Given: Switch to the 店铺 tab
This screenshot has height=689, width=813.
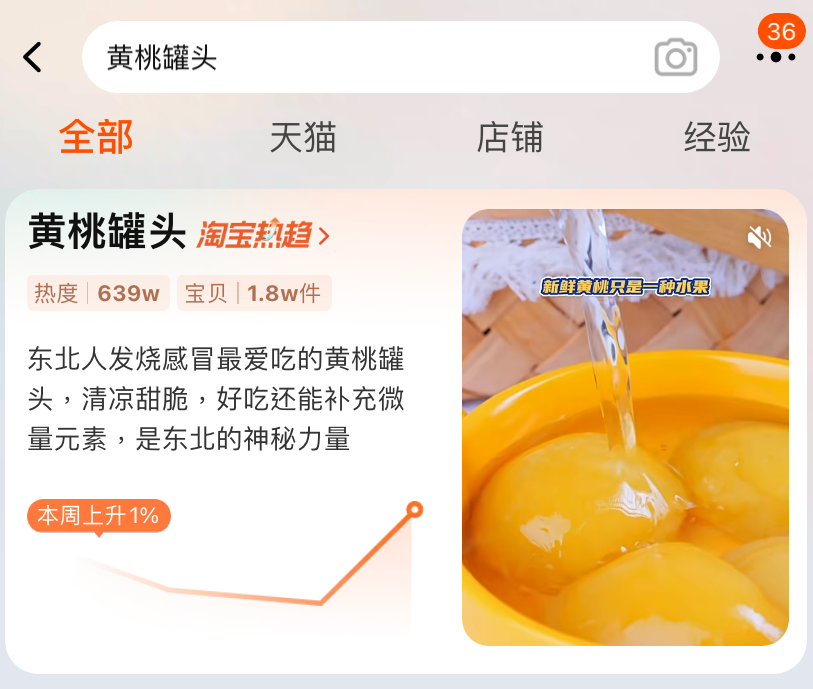Looking at the screenshot, I should 509,137.
